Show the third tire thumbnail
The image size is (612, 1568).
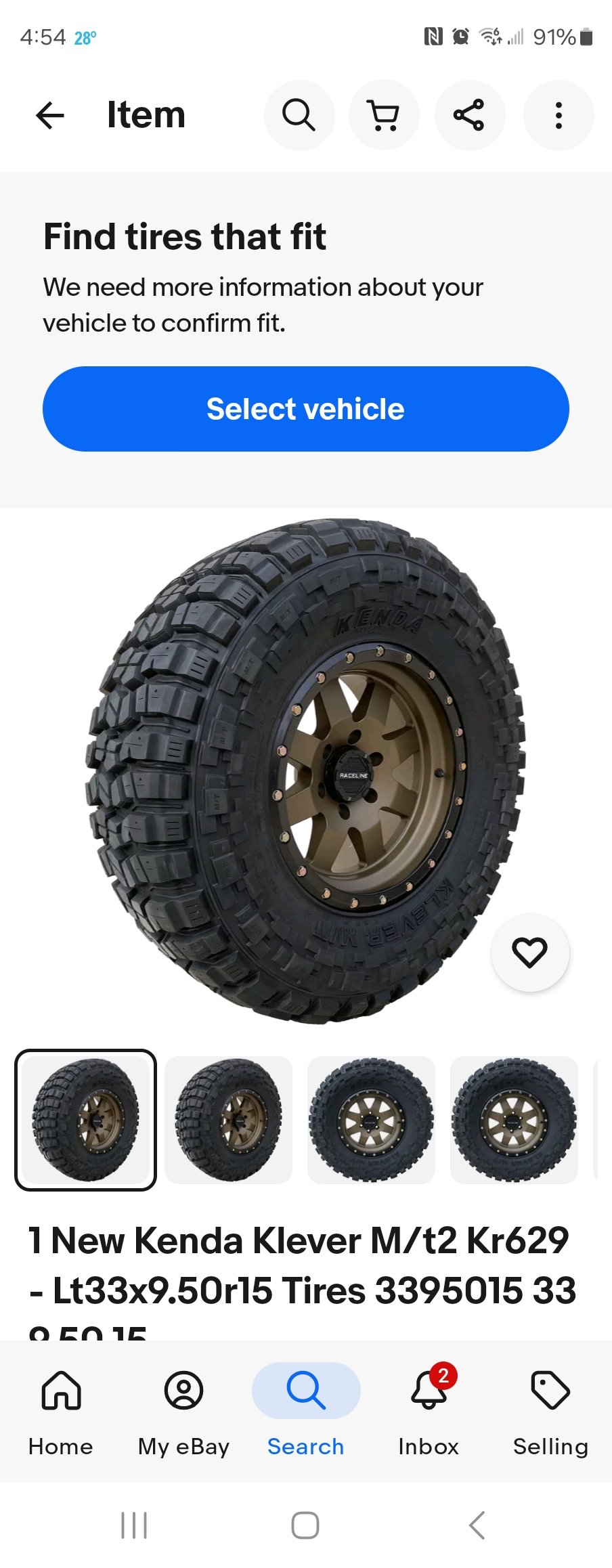[x=371, y=1120]
